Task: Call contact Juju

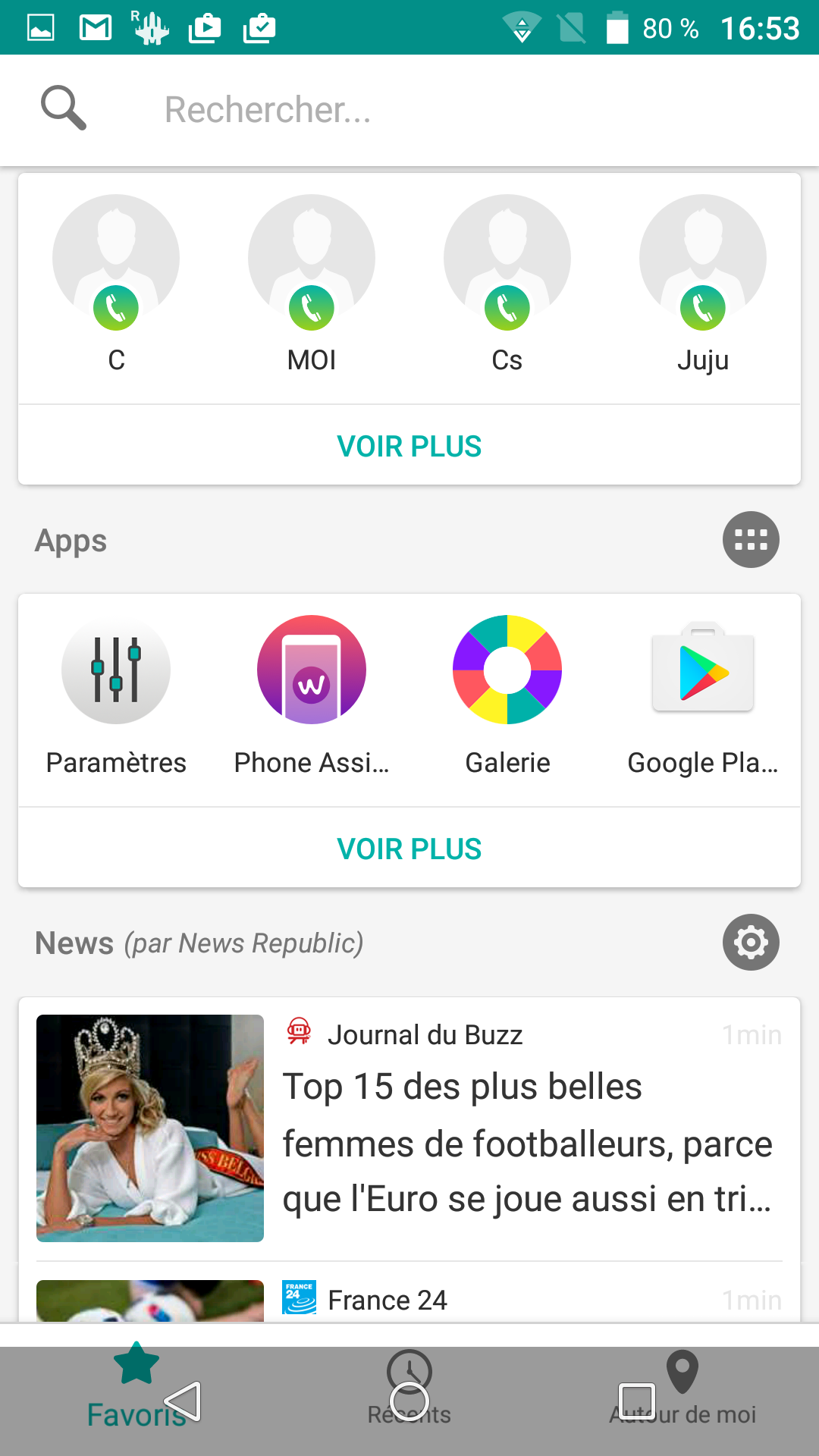Action: [703, 307]
